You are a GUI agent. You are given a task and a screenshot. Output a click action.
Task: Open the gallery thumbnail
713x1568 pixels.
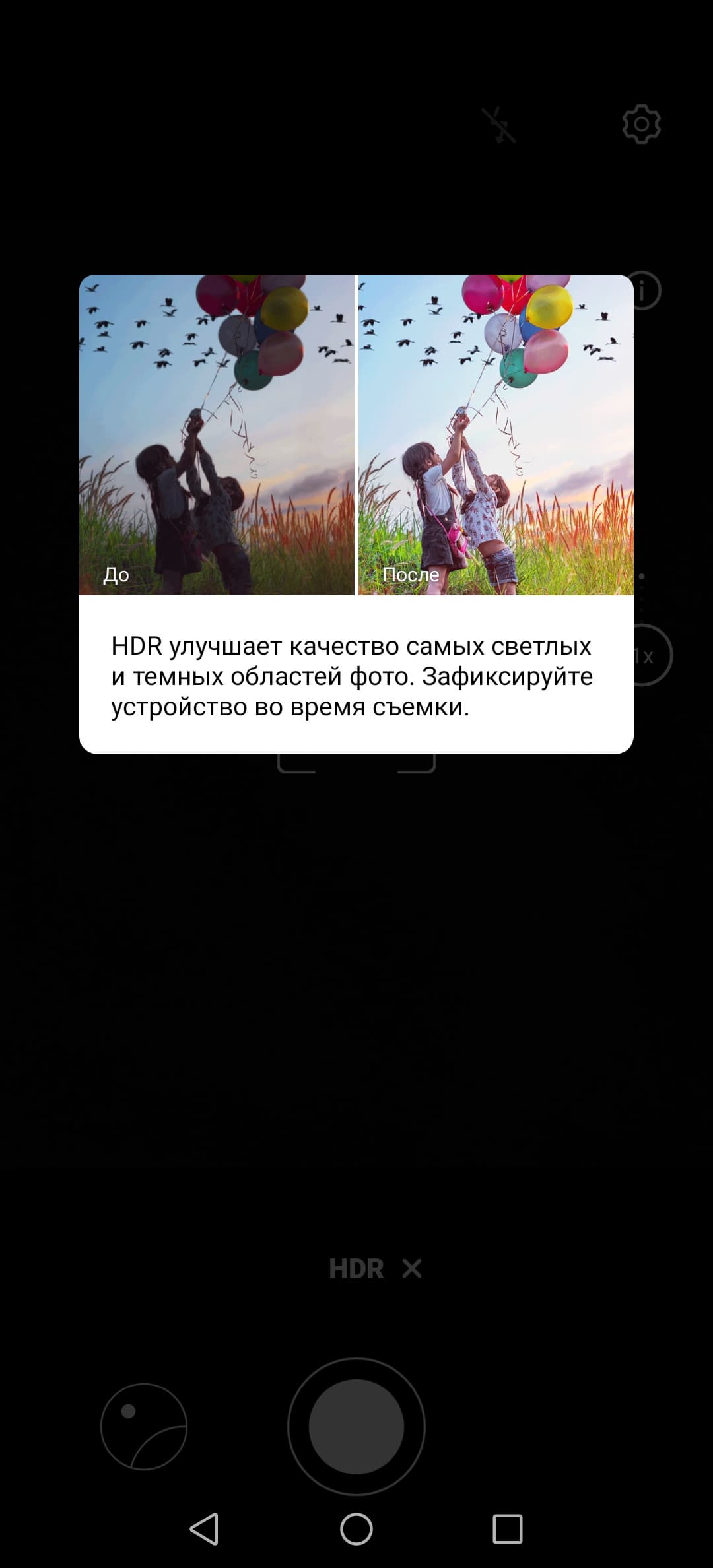click(144, 1426)
